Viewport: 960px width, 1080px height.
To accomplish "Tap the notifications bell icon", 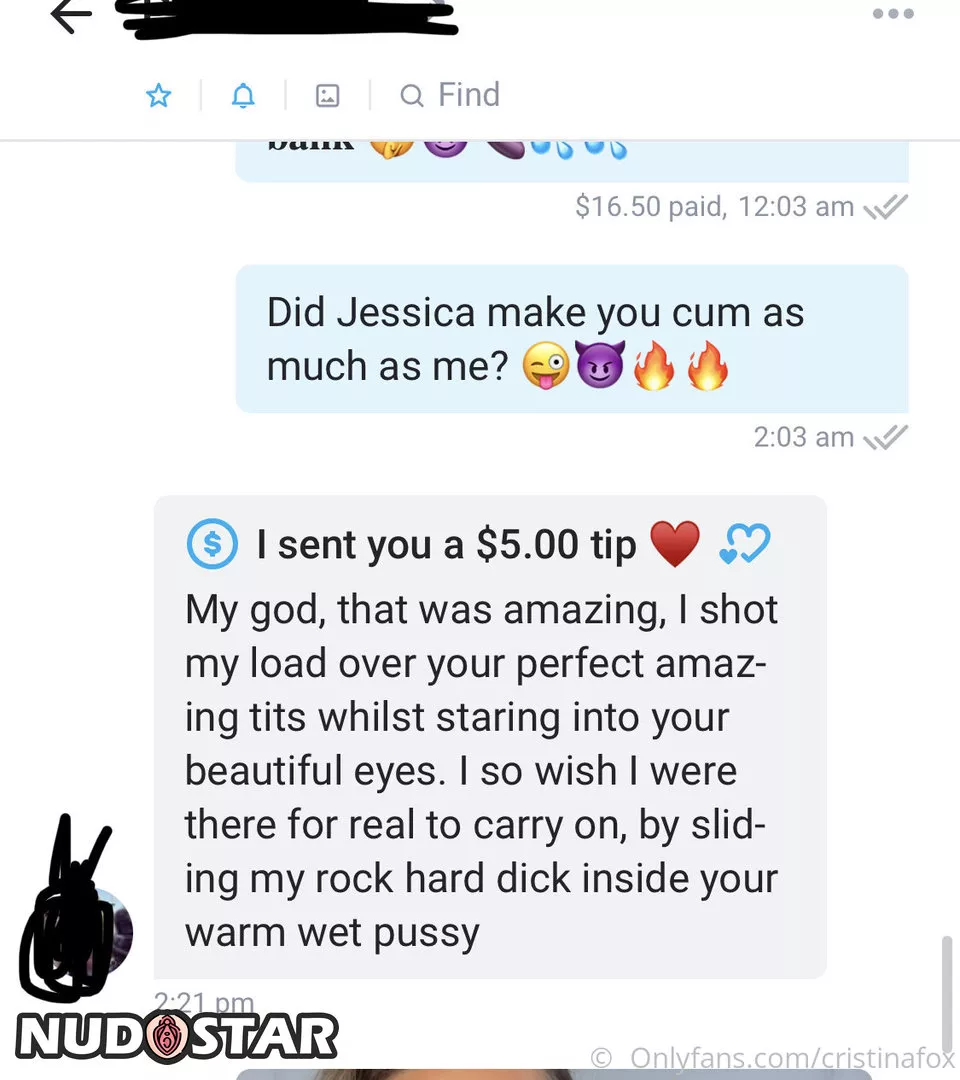I will [x=243, y=96].
